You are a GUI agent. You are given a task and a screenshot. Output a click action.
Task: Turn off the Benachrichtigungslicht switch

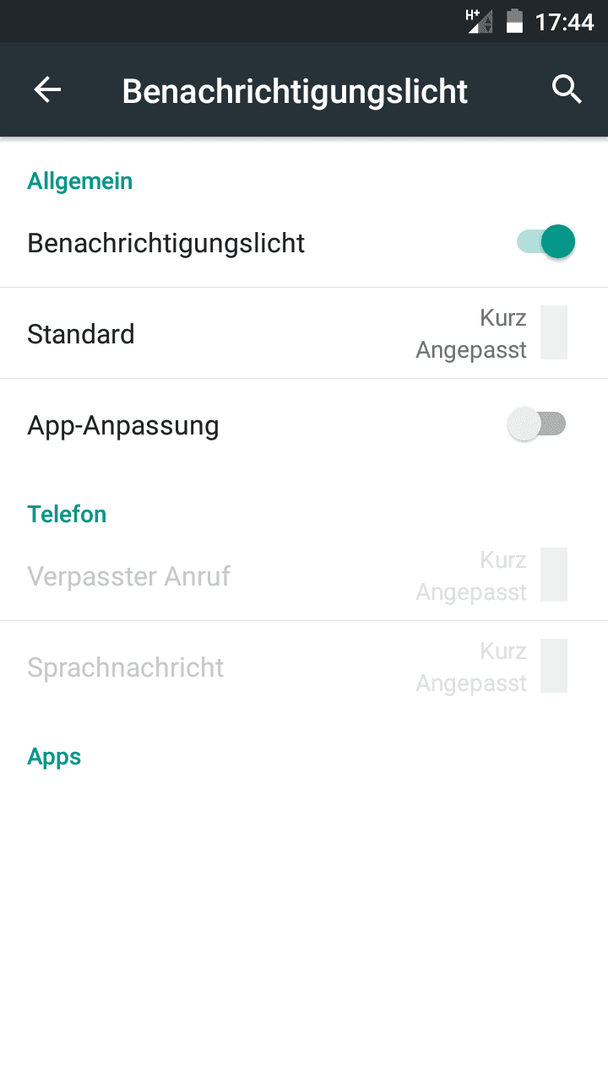(546, 242)
